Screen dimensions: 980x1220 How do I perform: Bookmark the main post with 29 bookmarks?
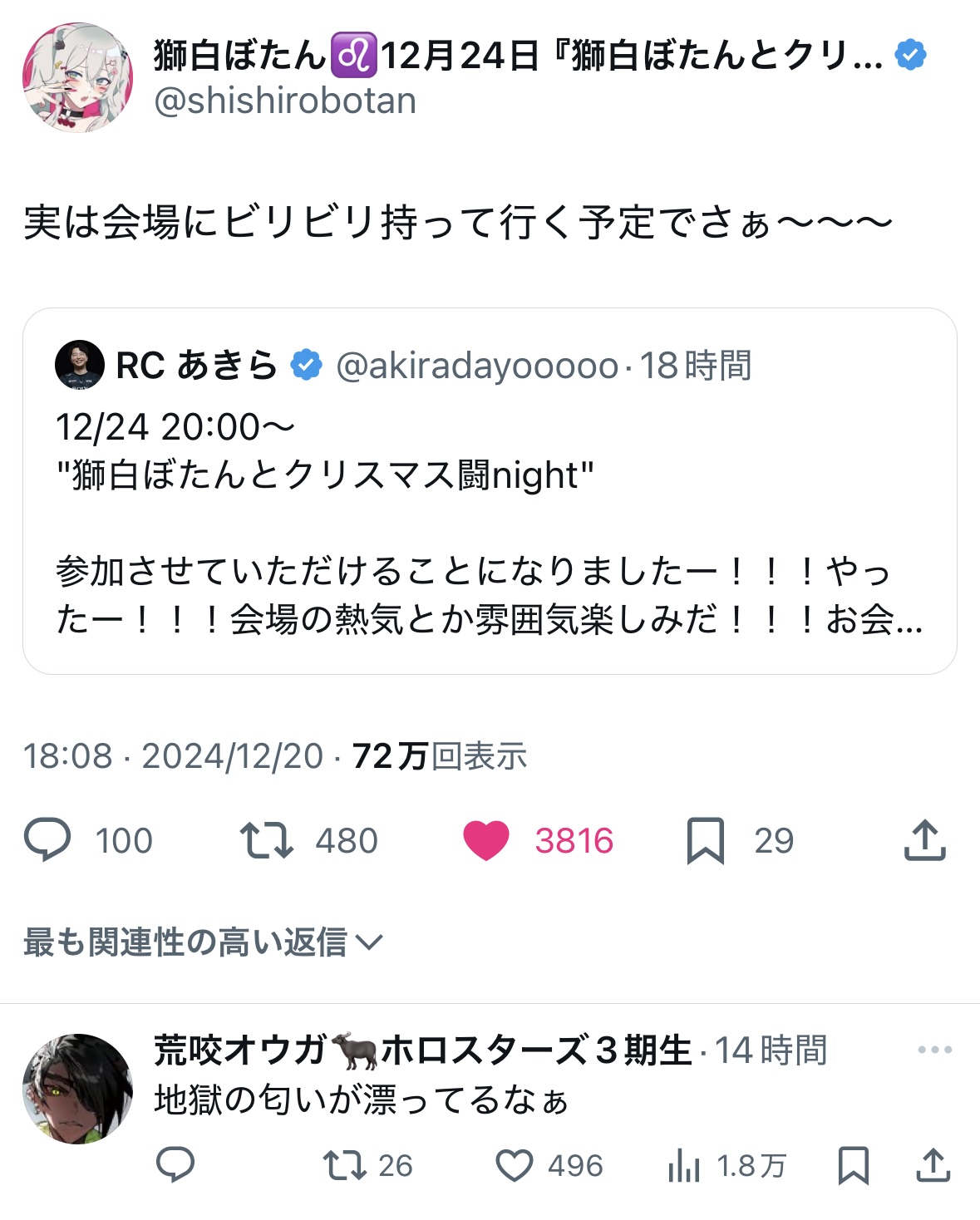click(705, 839)
